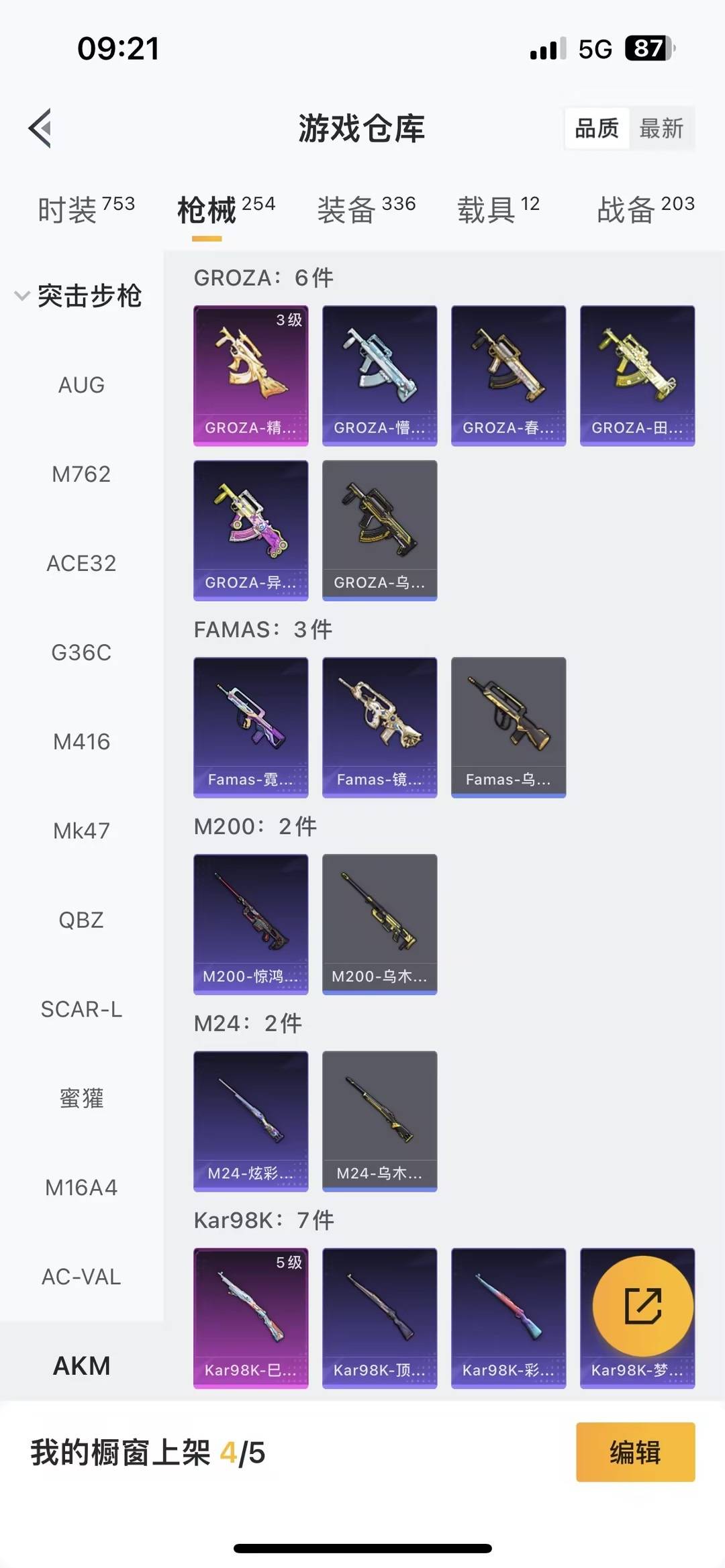
Task: Tap the yellow floating share button
Action: click(x=642, y=1306)
